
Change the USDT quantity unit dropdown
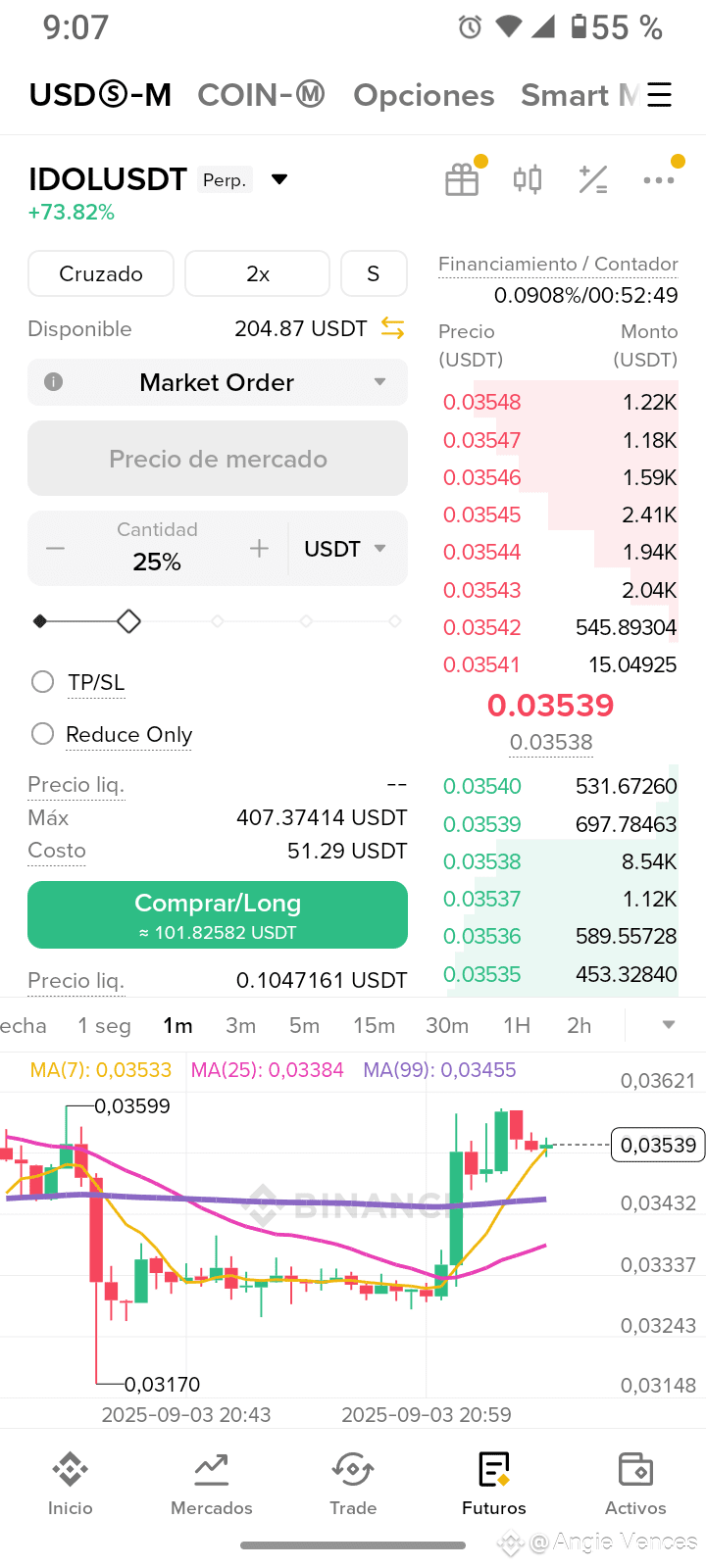(345, 549)
